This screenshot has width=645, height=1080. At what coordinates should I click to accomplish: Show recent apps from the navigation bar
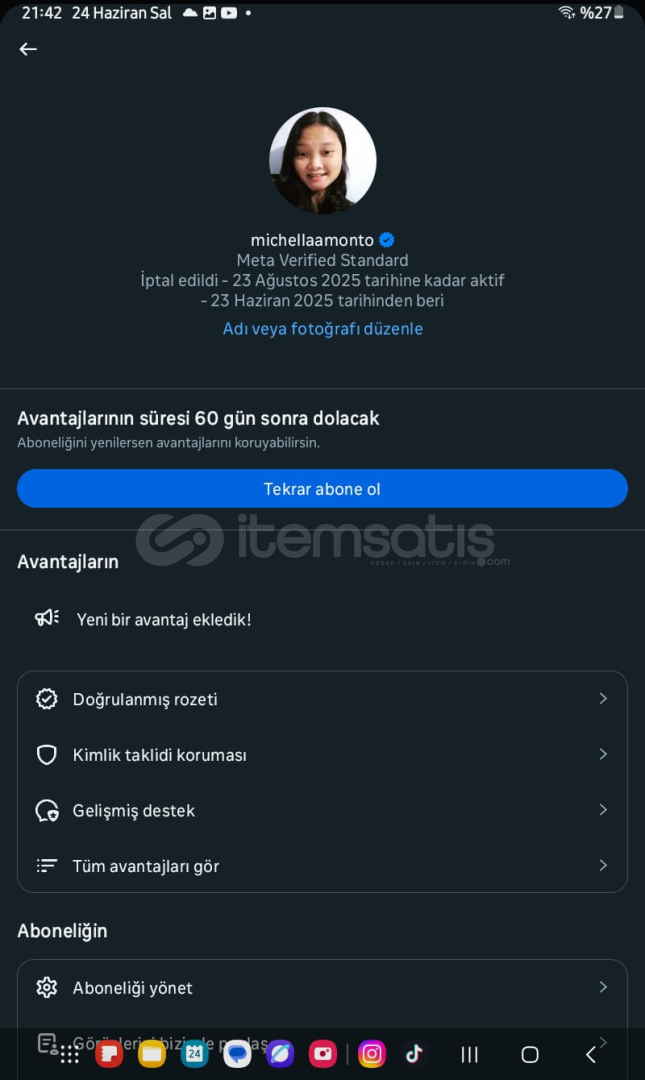[469, 1055]
